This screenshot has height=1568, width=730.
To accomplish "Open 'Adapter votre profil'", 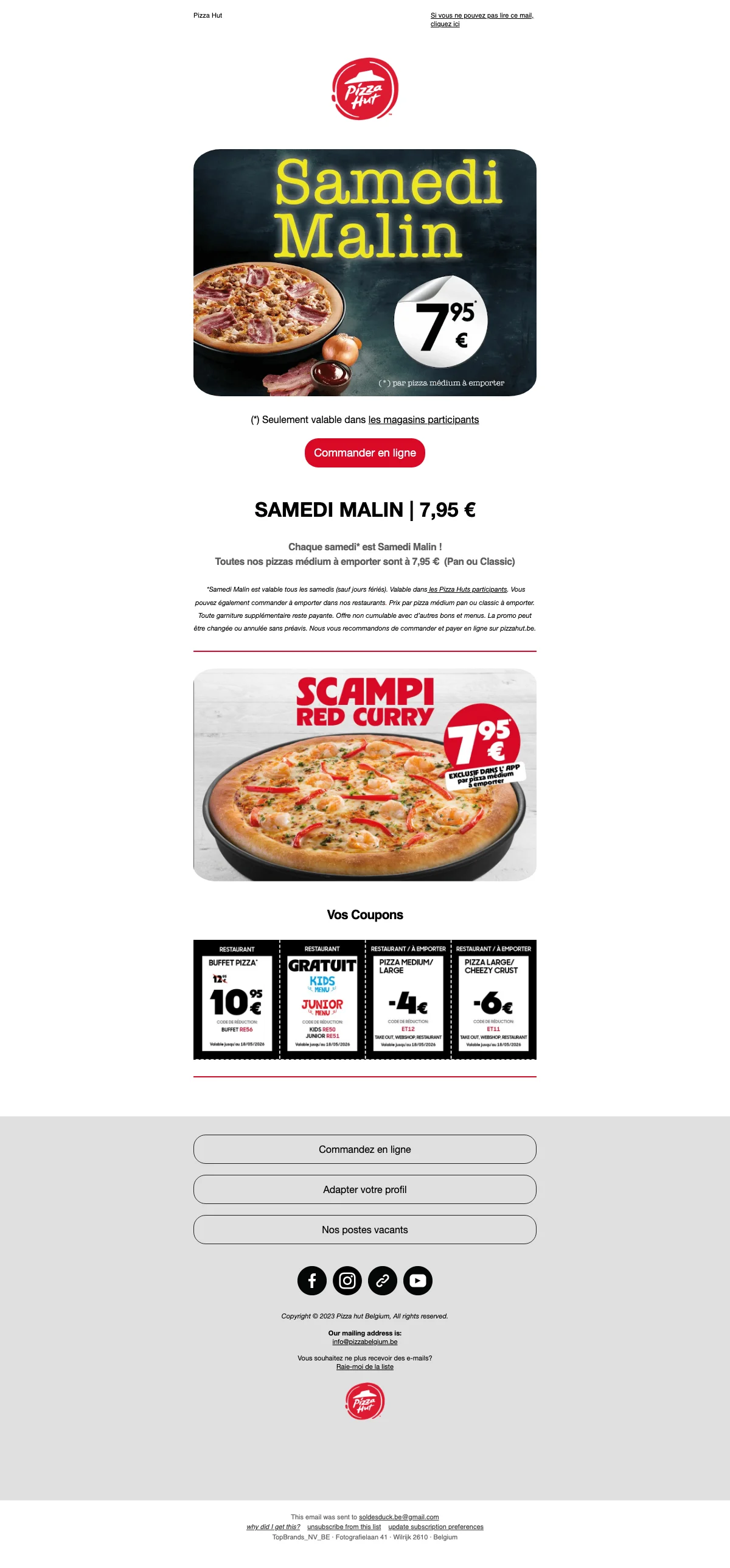I will [x=364, y=1189].
